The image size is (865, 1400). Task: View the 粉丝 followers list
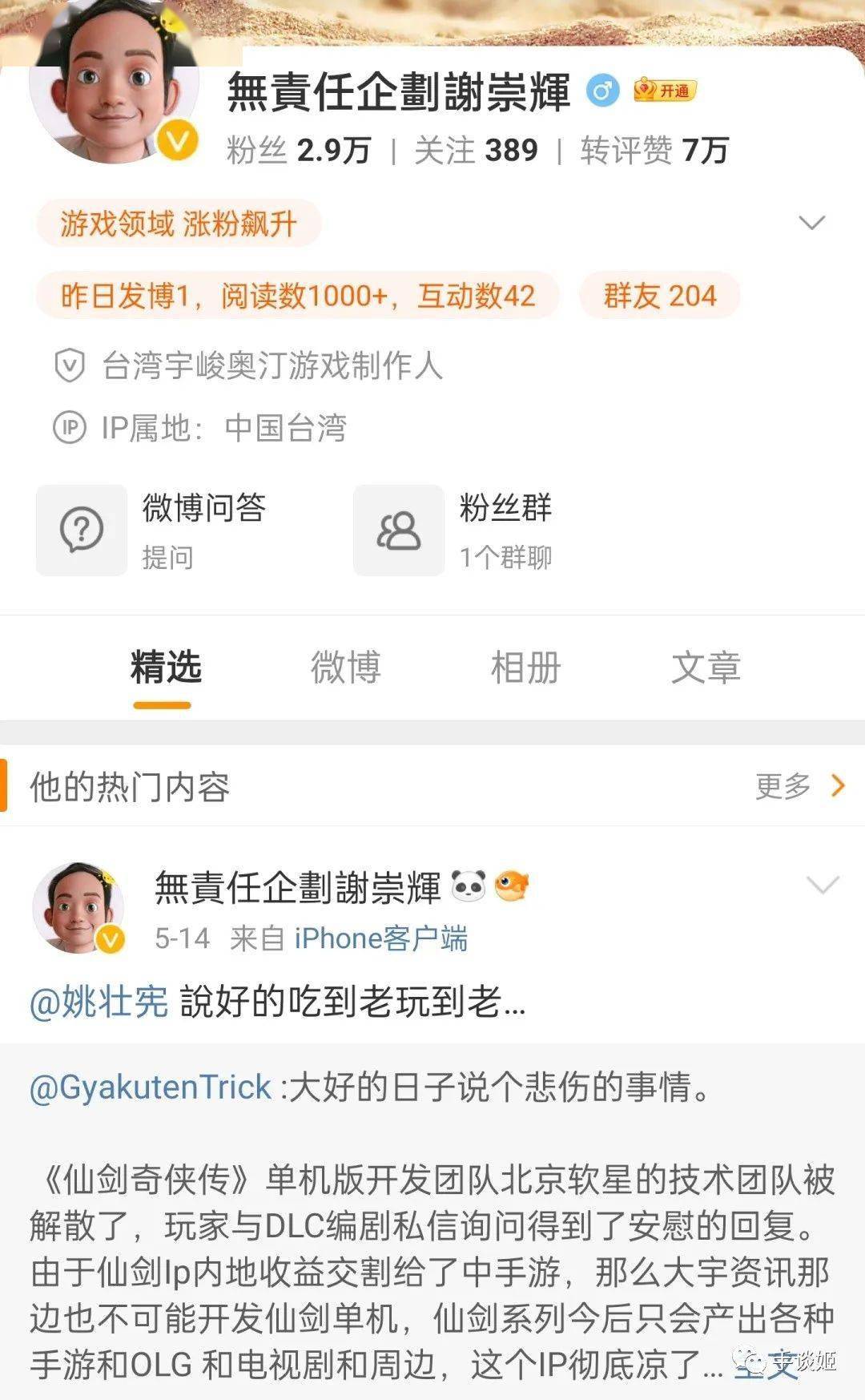click(x=298, y=150)
